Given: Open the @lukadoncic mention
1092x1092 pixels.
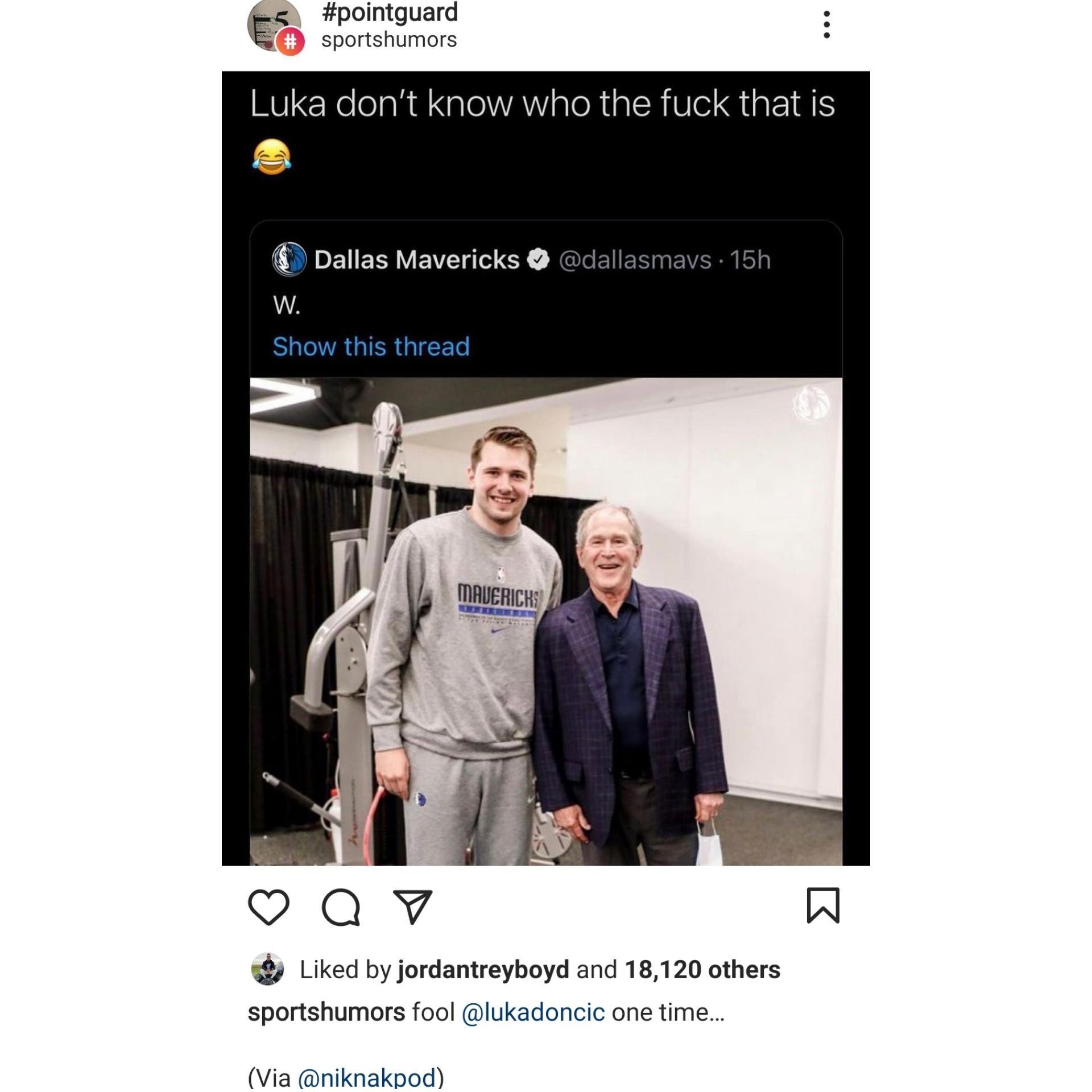Looking at the screenshot, I should (x=533, y=1012).
